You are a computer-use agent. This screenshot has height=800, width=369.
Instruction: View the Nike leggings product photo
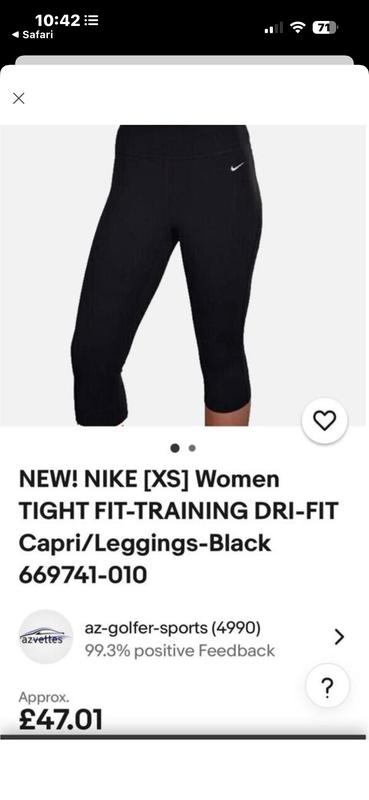(183, 275)
